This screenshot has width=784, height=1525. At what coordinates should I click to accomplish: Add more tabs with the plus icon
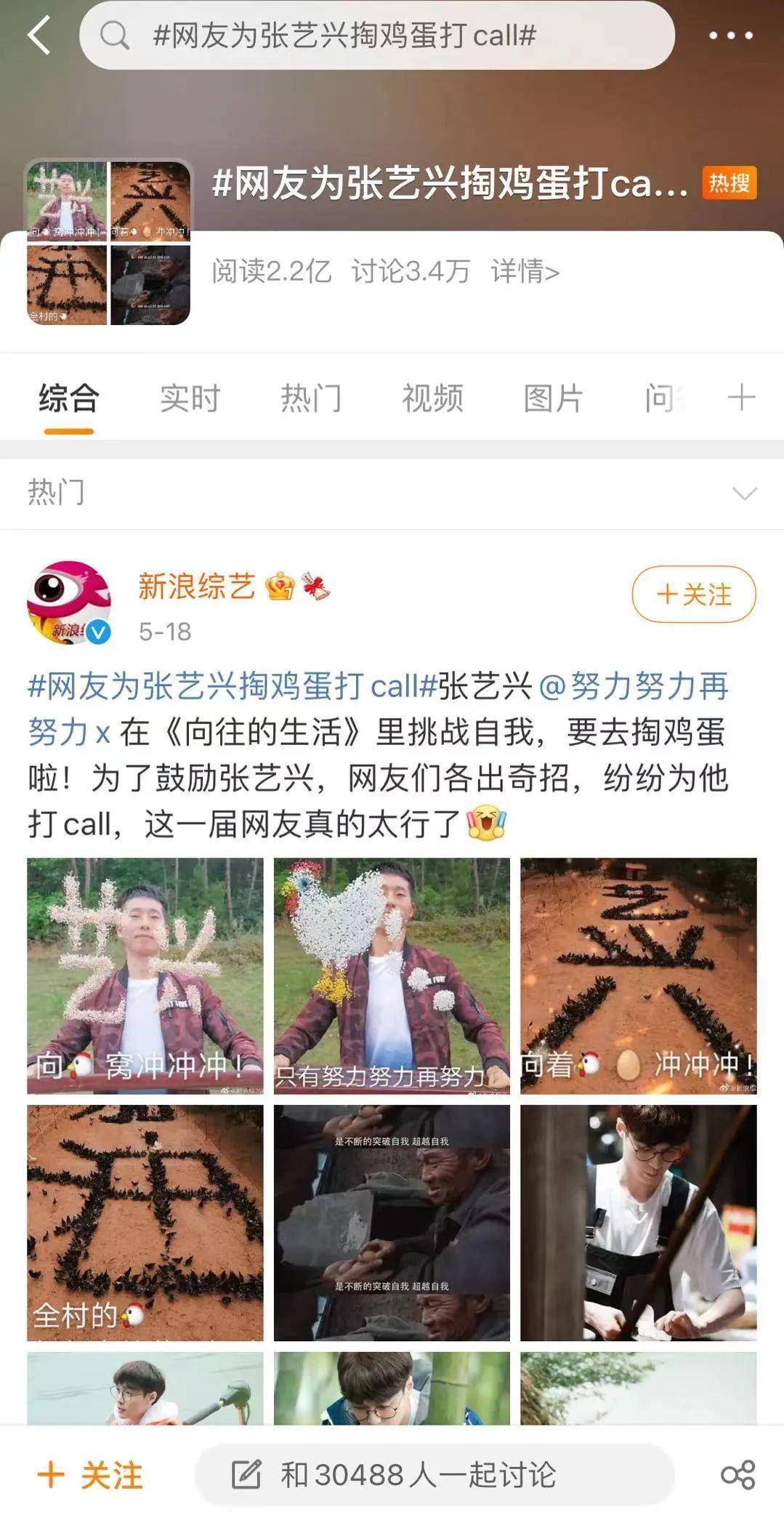[741, 398]
